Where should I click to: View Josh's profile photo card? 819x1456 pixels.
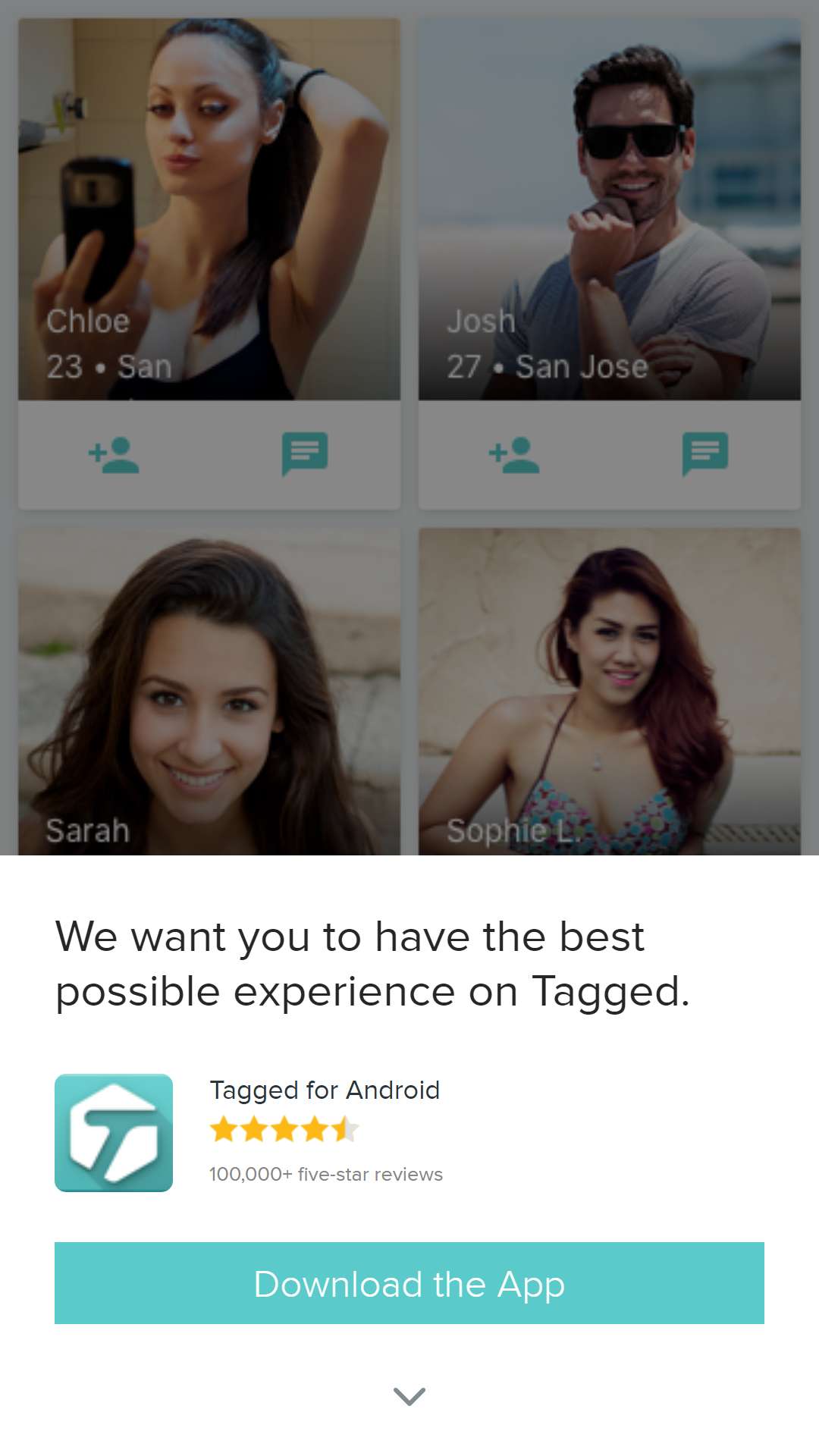tap(610, 209)
